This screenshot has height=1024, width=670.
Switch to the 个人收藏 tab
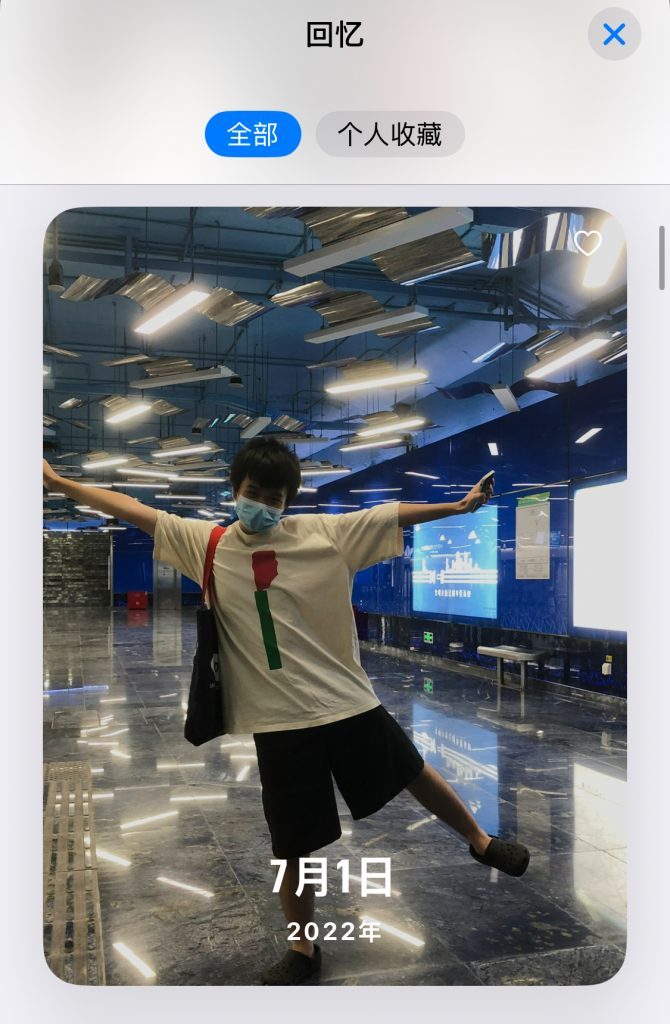[x=390, y=134]
